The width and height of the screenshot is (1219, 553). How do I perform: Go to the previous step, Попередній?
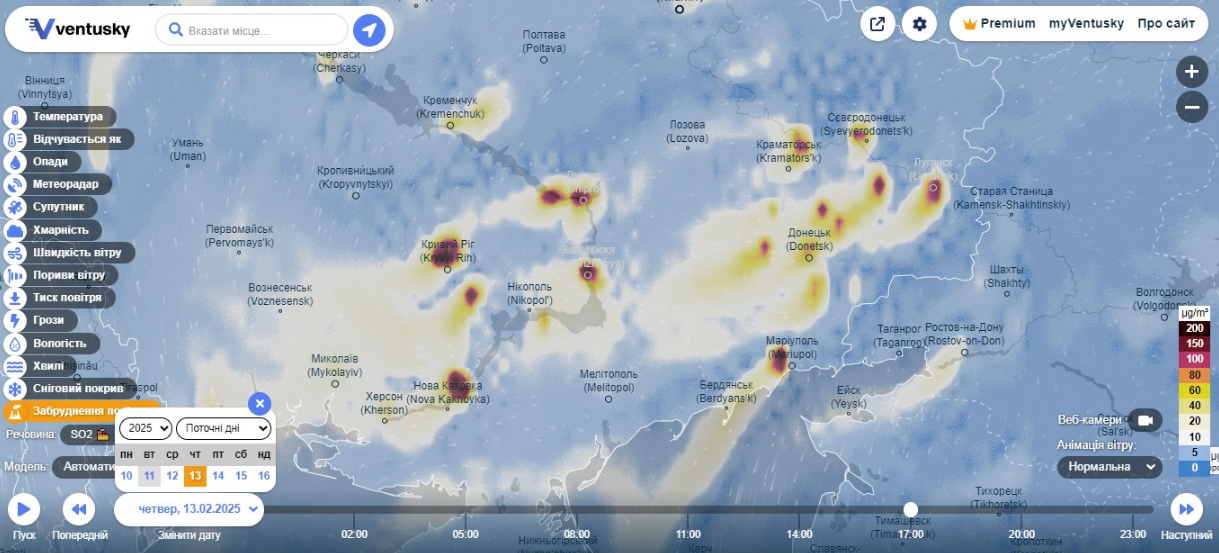79,510
